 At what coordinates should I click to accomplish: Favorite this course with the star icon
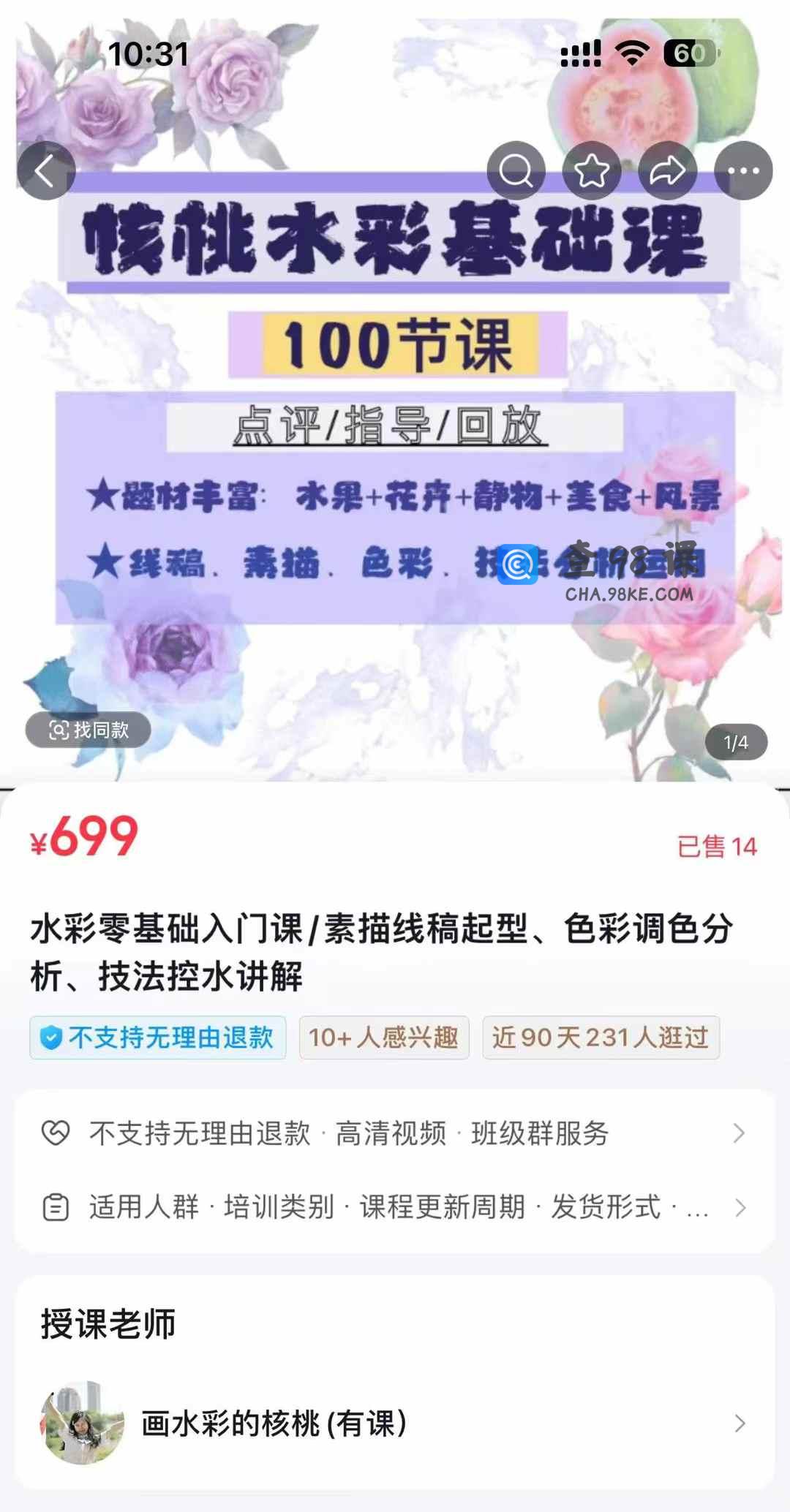click(592, 171)
